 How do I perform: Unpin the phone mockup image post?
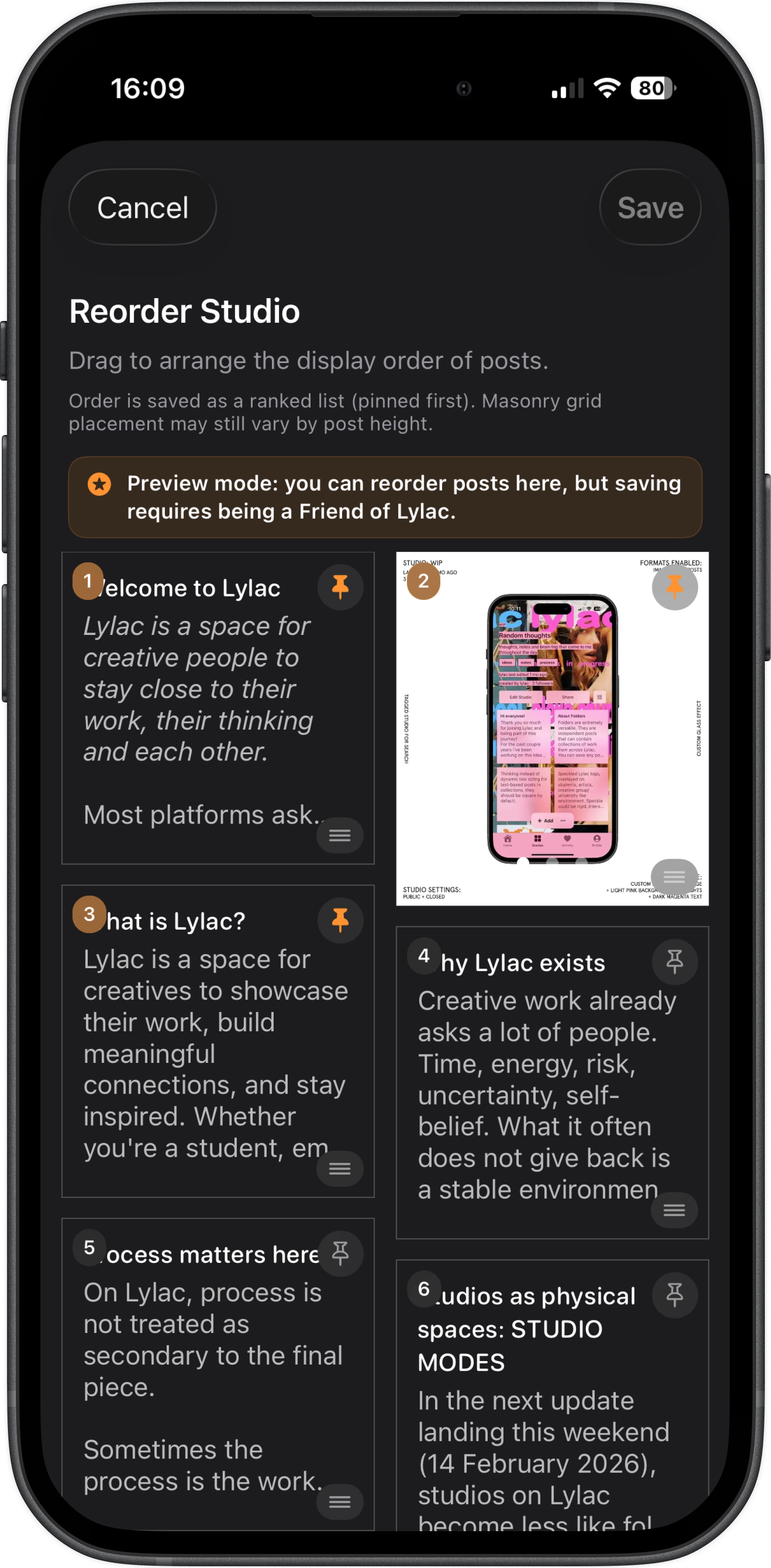point(674,587)
